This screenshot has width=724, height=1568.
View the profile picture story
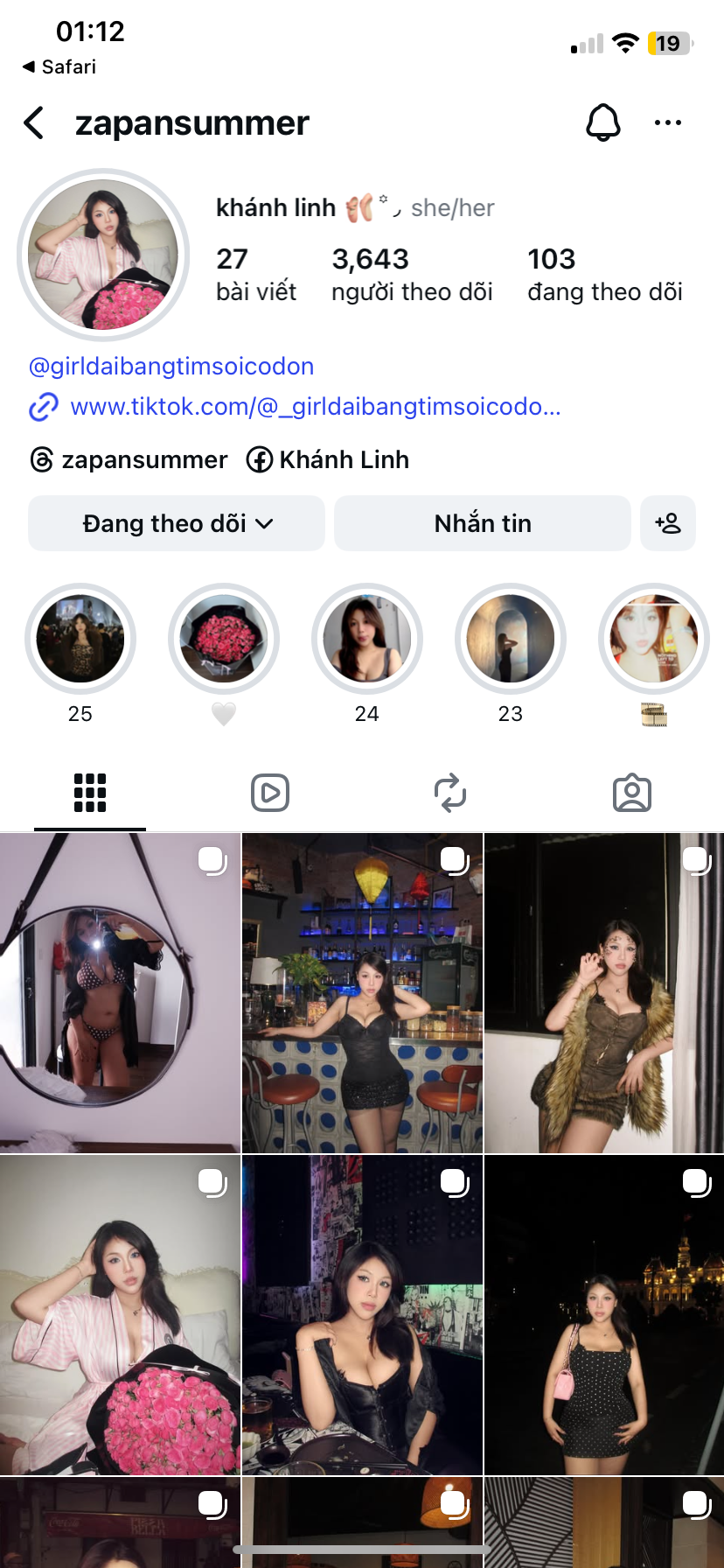(103, 255)
